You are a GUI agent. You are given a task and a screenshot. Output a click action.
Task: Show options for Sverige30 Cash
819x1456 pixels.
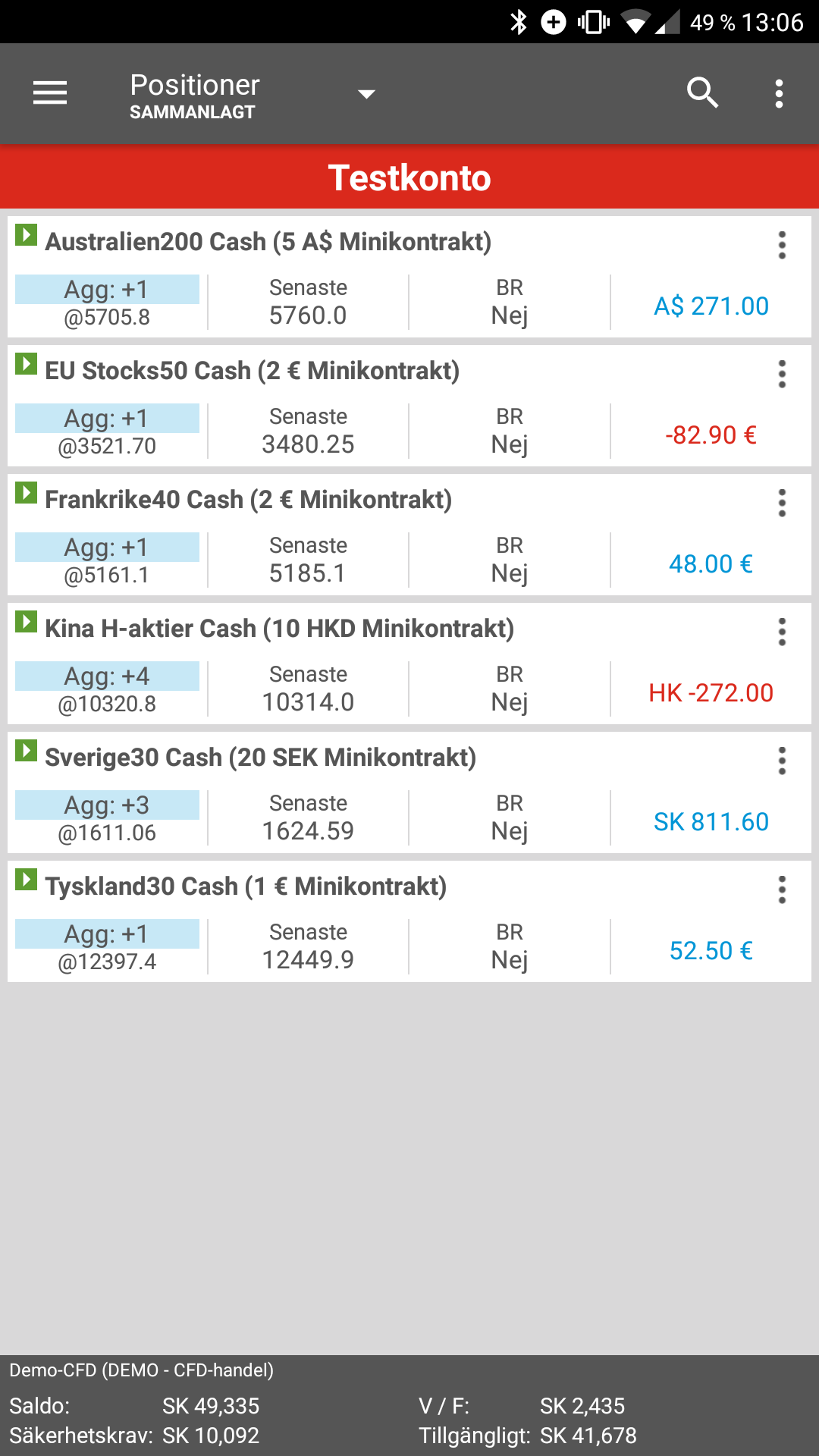point(782,761)
